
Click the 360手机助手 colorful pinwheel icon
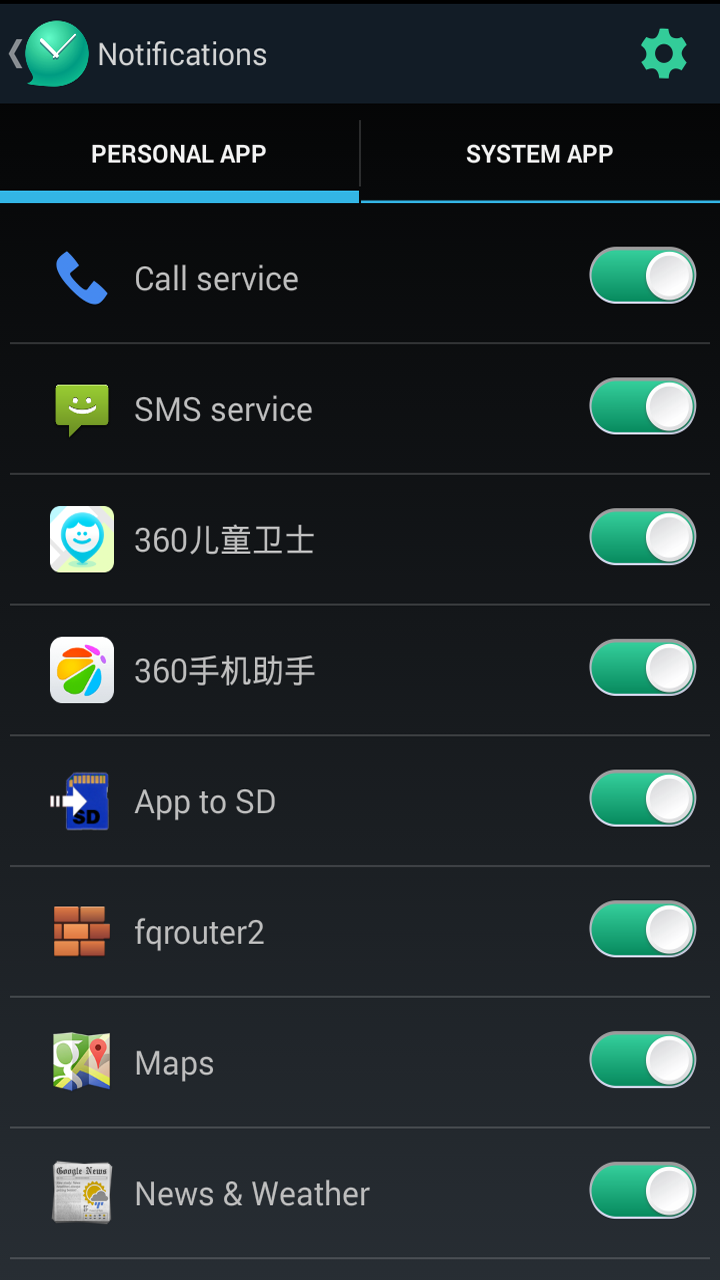[81, 669]
